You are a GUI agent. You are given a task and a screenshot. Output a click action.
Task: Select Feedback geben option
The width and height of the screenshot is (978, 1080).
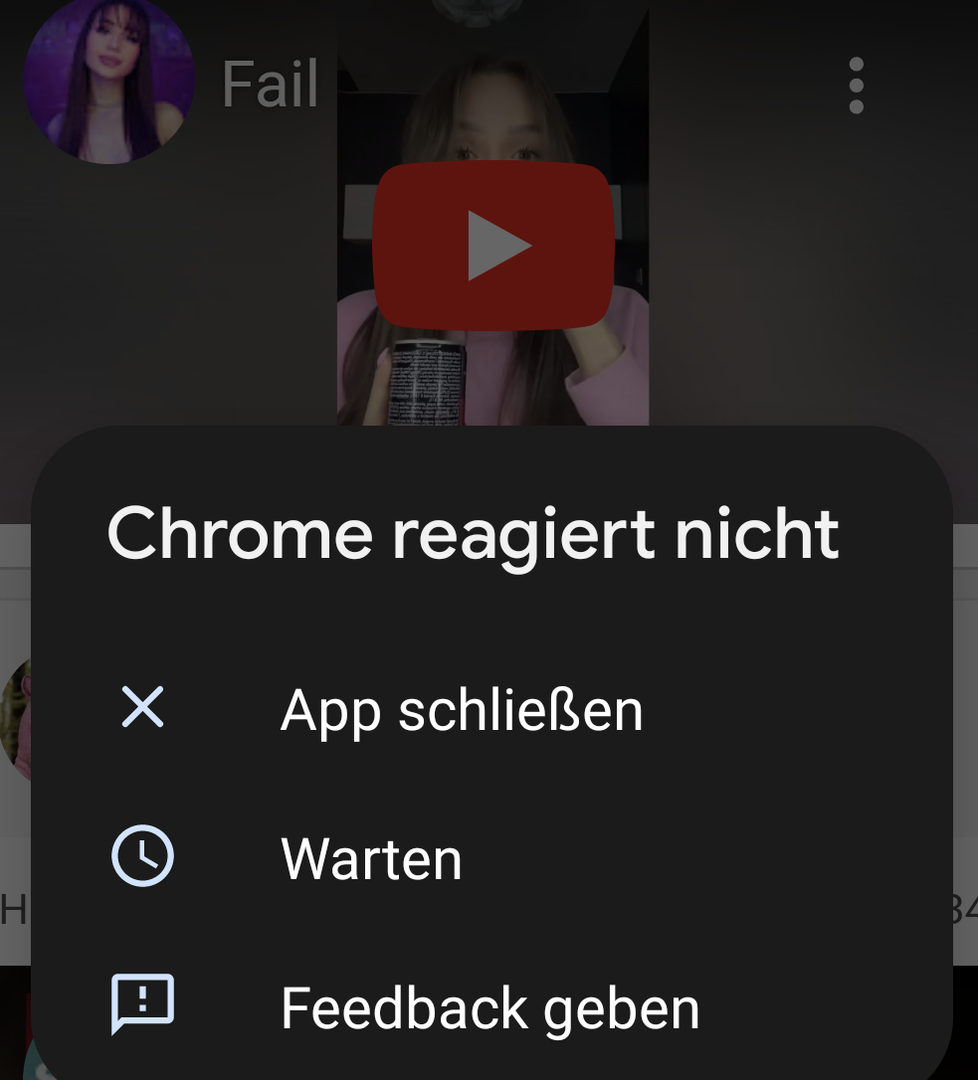coord(489,1007)
